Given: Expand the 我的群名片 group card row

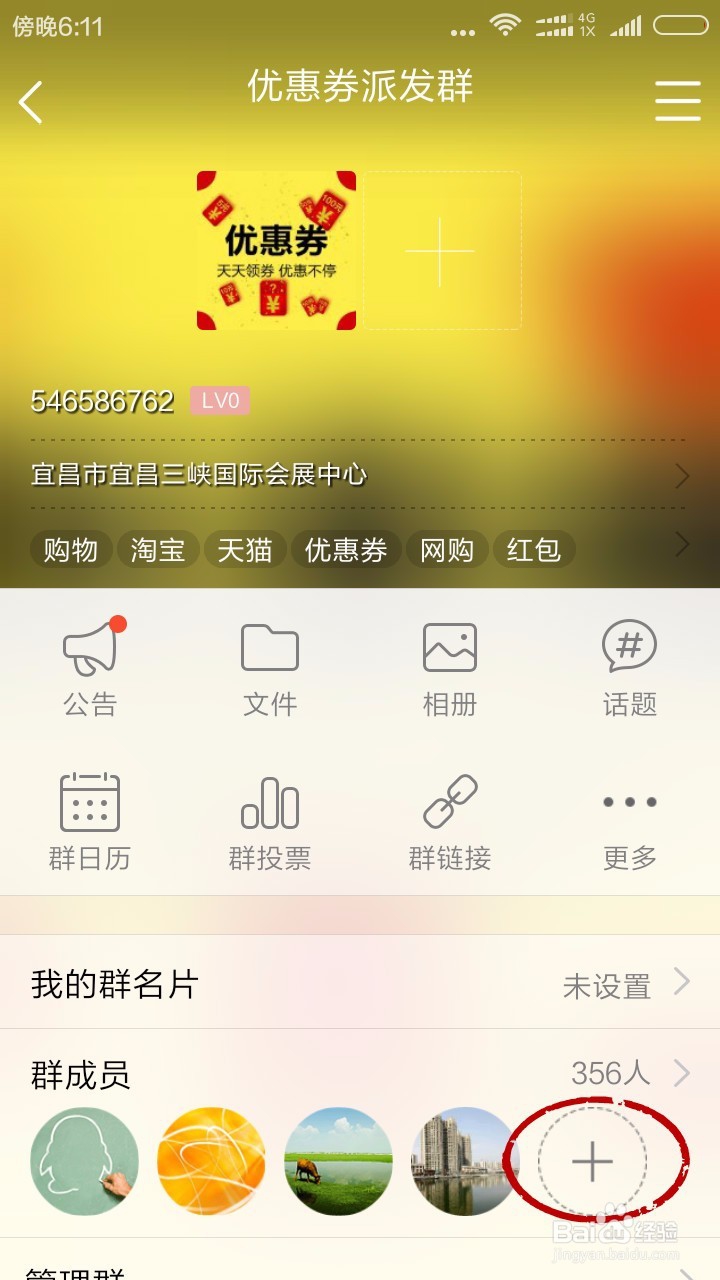Looking at the screenshot, I should click(360, 985).
